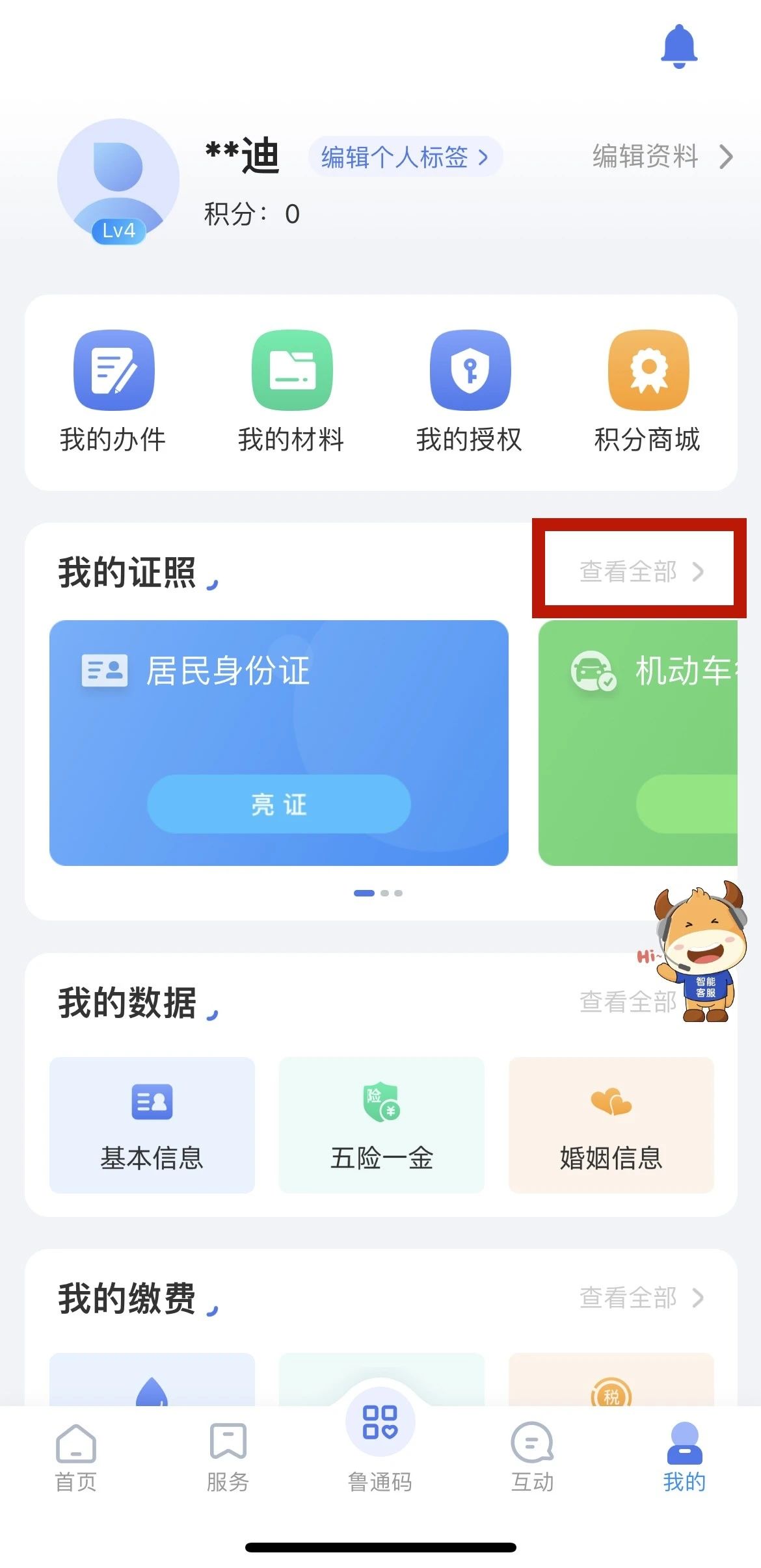761x1568 pixels.
Task: Open 五险一金 data card
Action: pos(382,1125)
